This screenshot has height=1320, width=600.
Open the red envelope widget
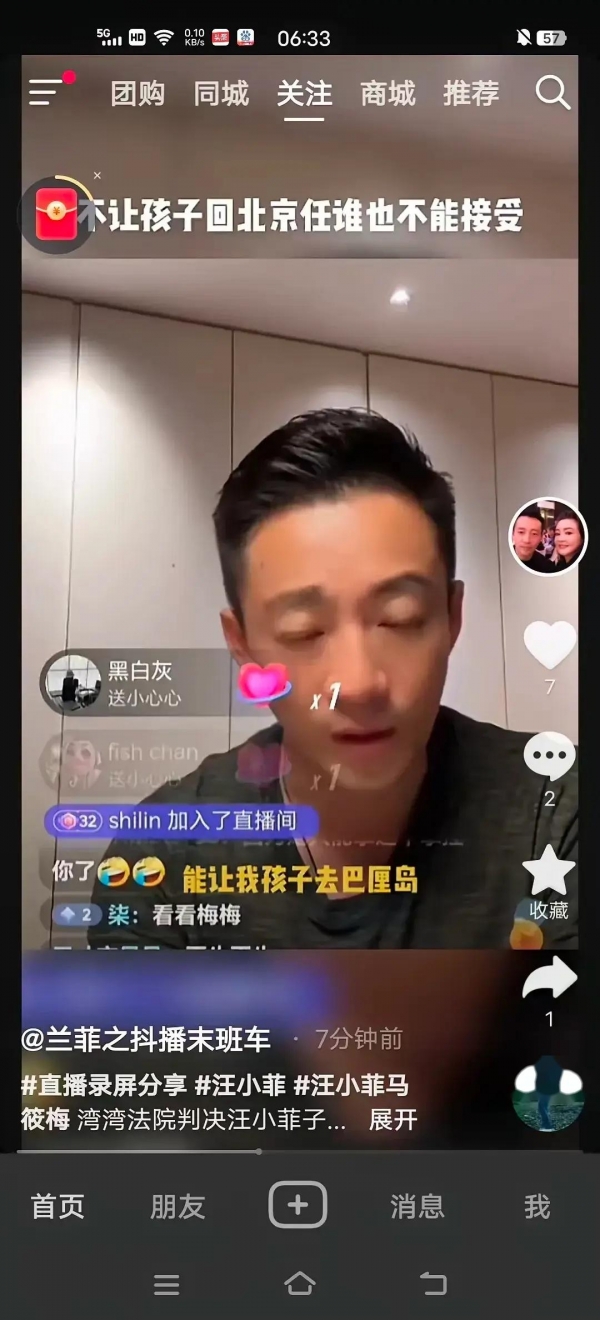pos(57,213)
